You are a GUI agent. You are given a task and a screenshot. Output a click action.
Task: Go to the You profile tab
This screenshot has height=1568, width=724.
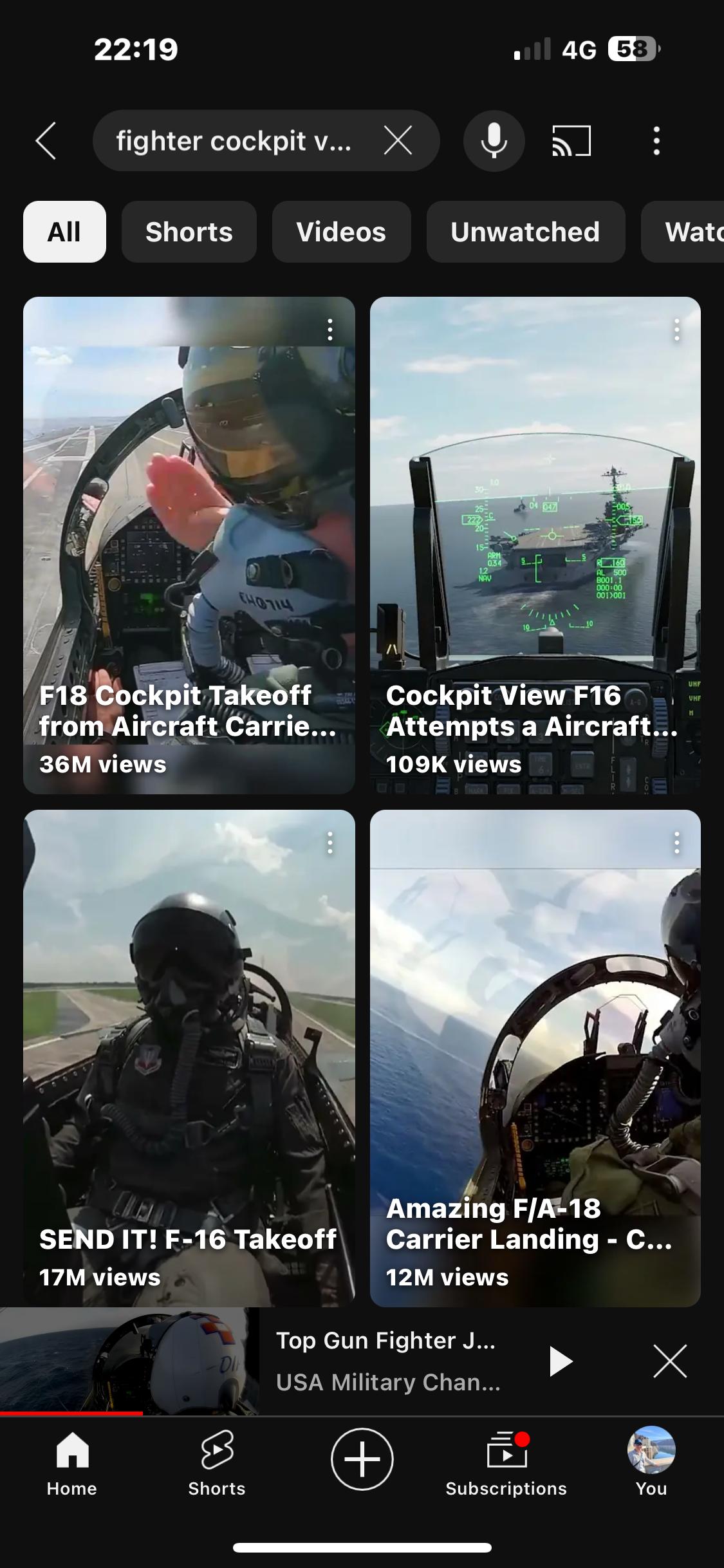click(x=651, y=1462)
